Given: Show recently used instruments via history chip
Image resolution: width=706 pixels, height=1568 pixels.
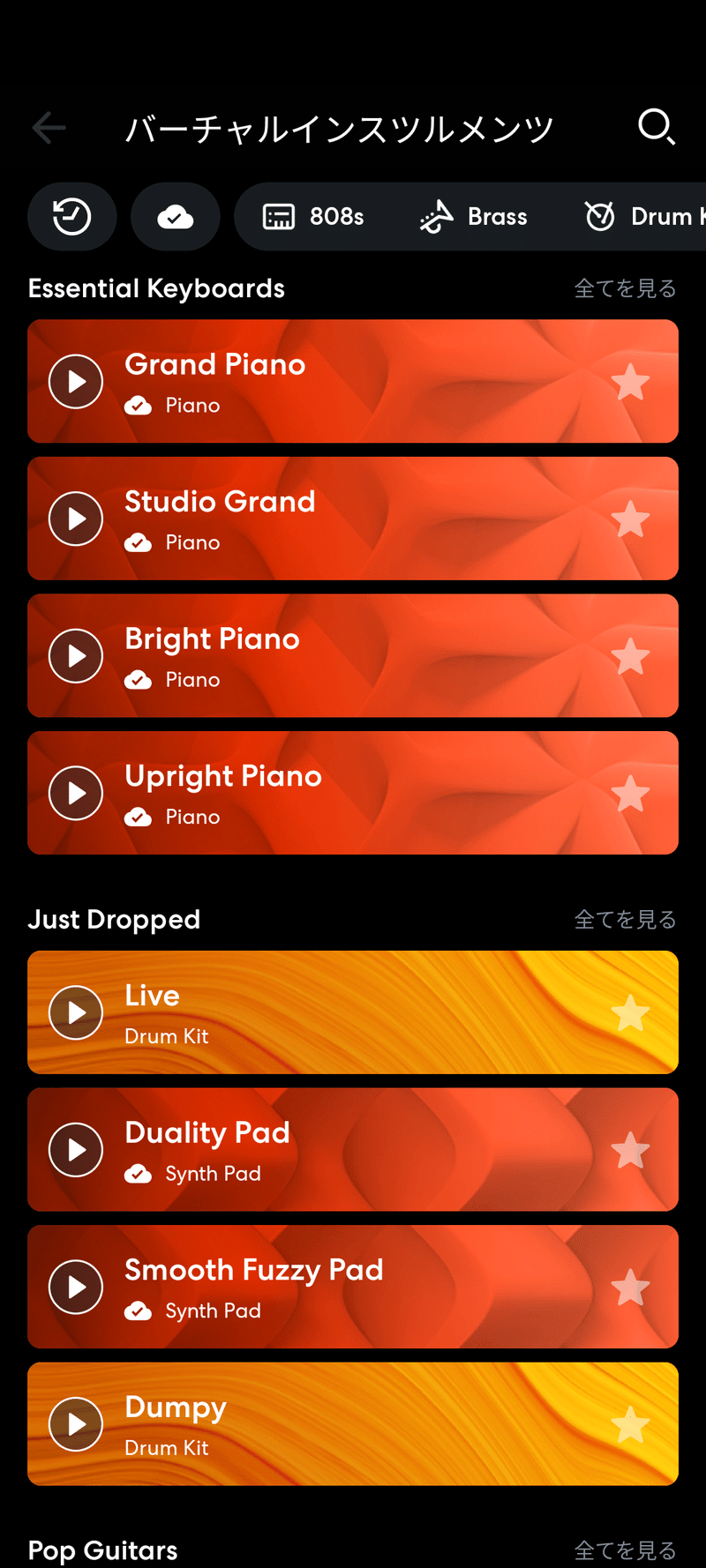Looking at the screenshot, I should 72,217.
